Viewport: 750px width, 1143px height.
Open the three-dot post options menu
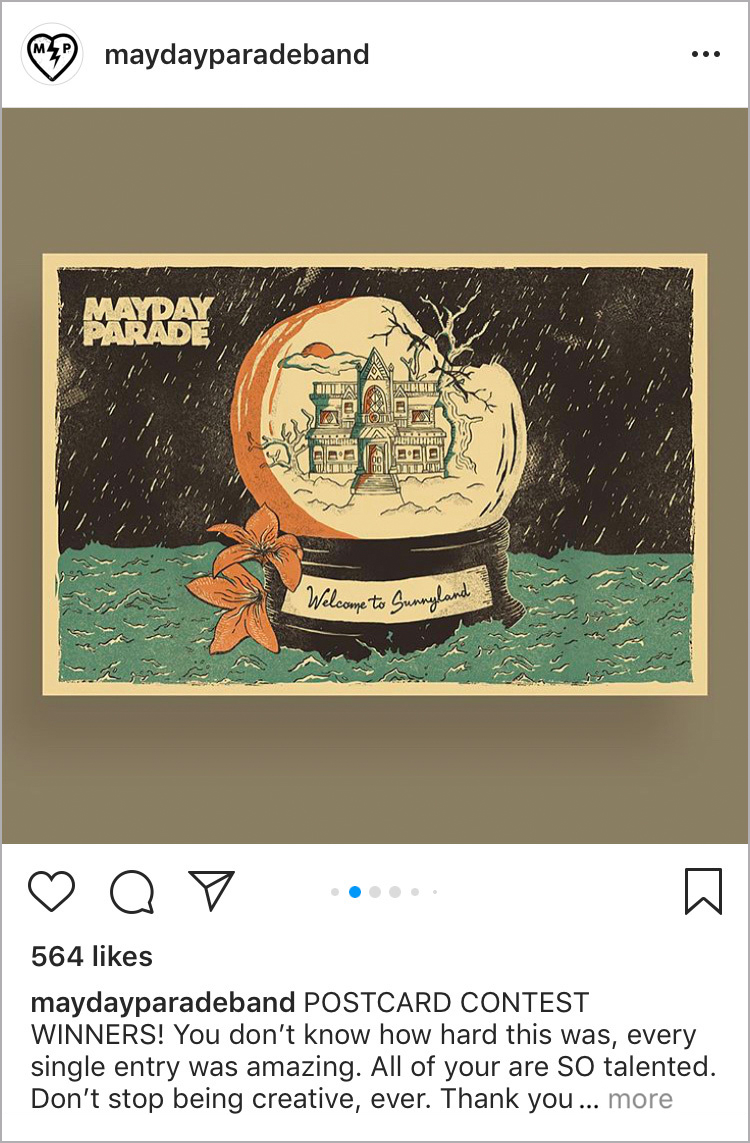point(705,54)
